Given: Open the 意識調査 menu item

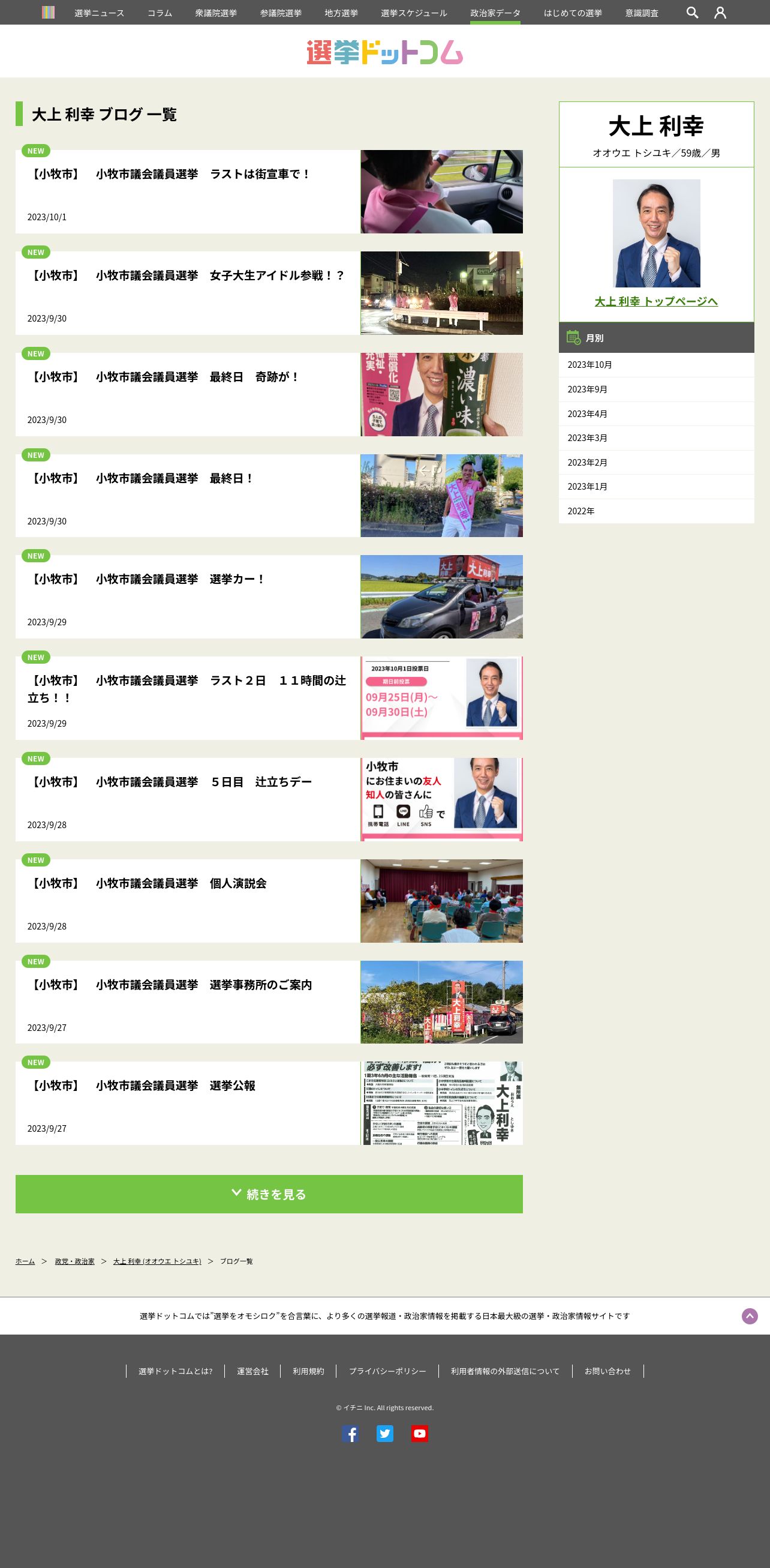Looking at the screenshot, I should (x=642, y=13).
